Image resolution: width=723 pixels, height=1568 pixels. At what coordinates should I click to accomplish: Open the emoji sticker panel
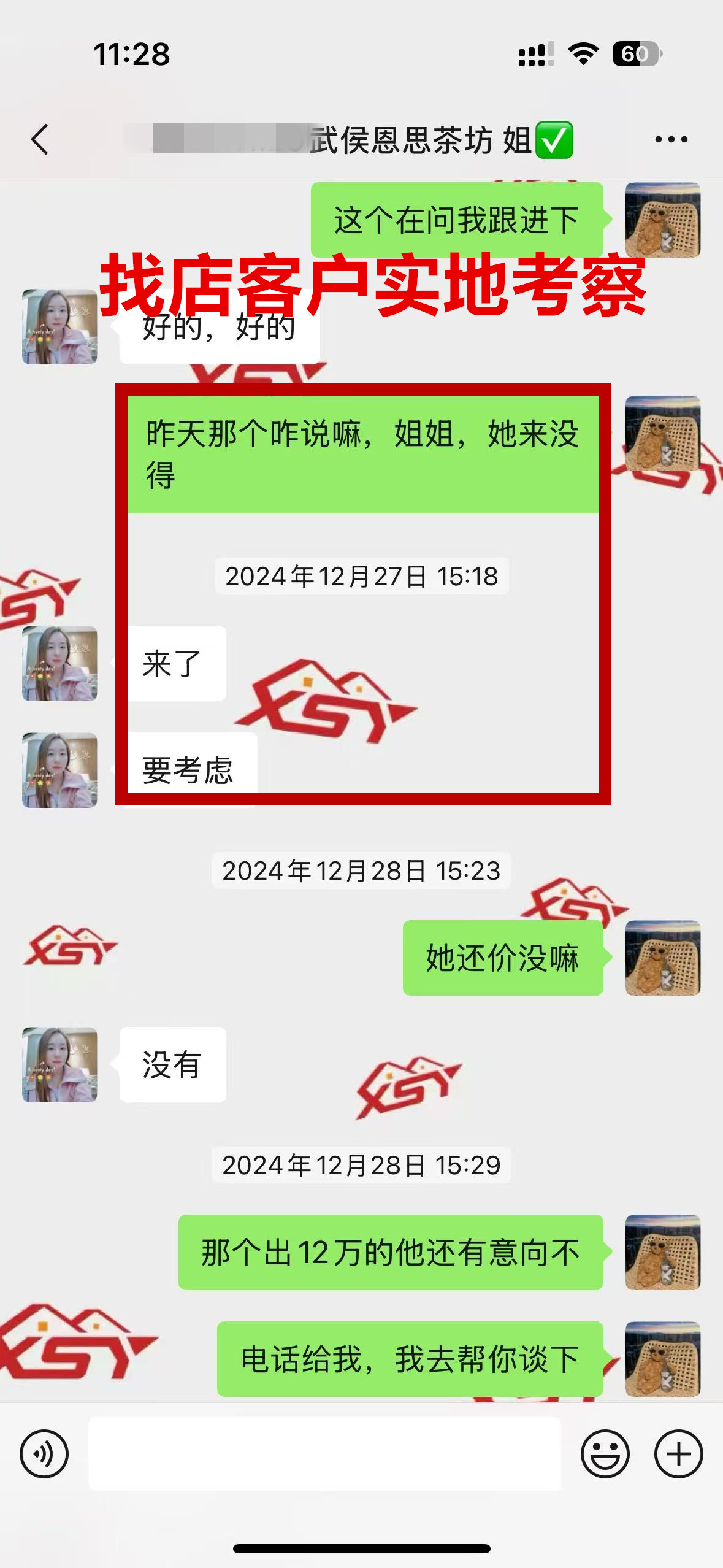pos(605,1454)
